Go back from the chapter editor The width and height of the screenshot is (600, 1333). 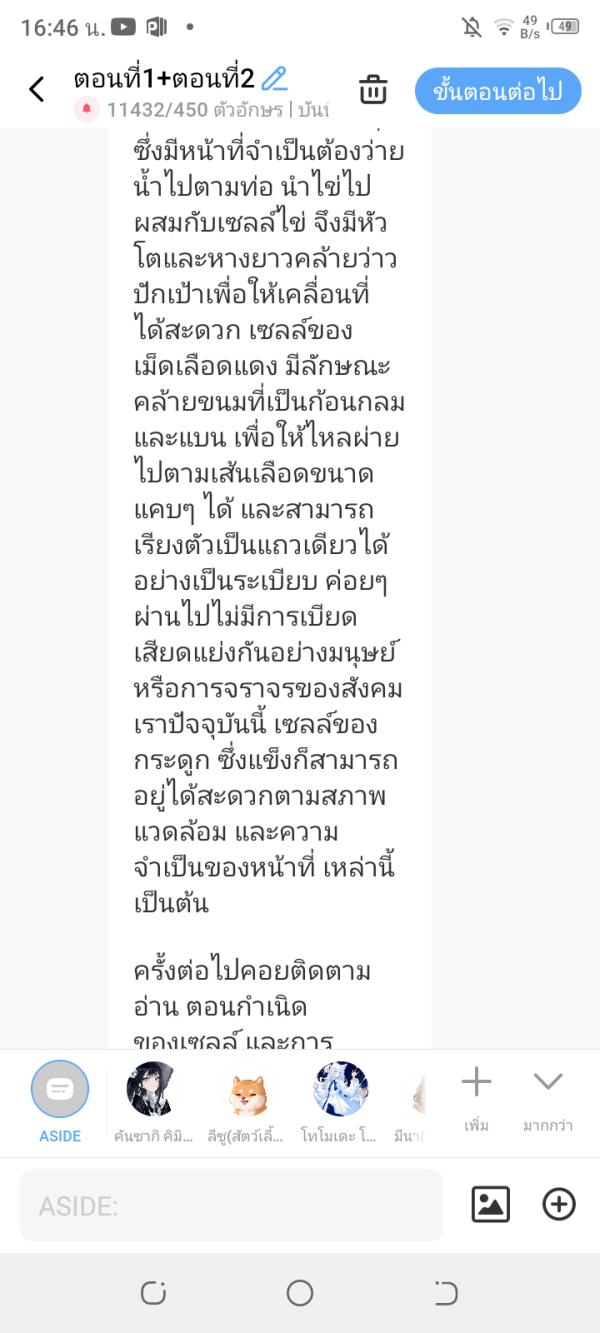click(37, 90)
